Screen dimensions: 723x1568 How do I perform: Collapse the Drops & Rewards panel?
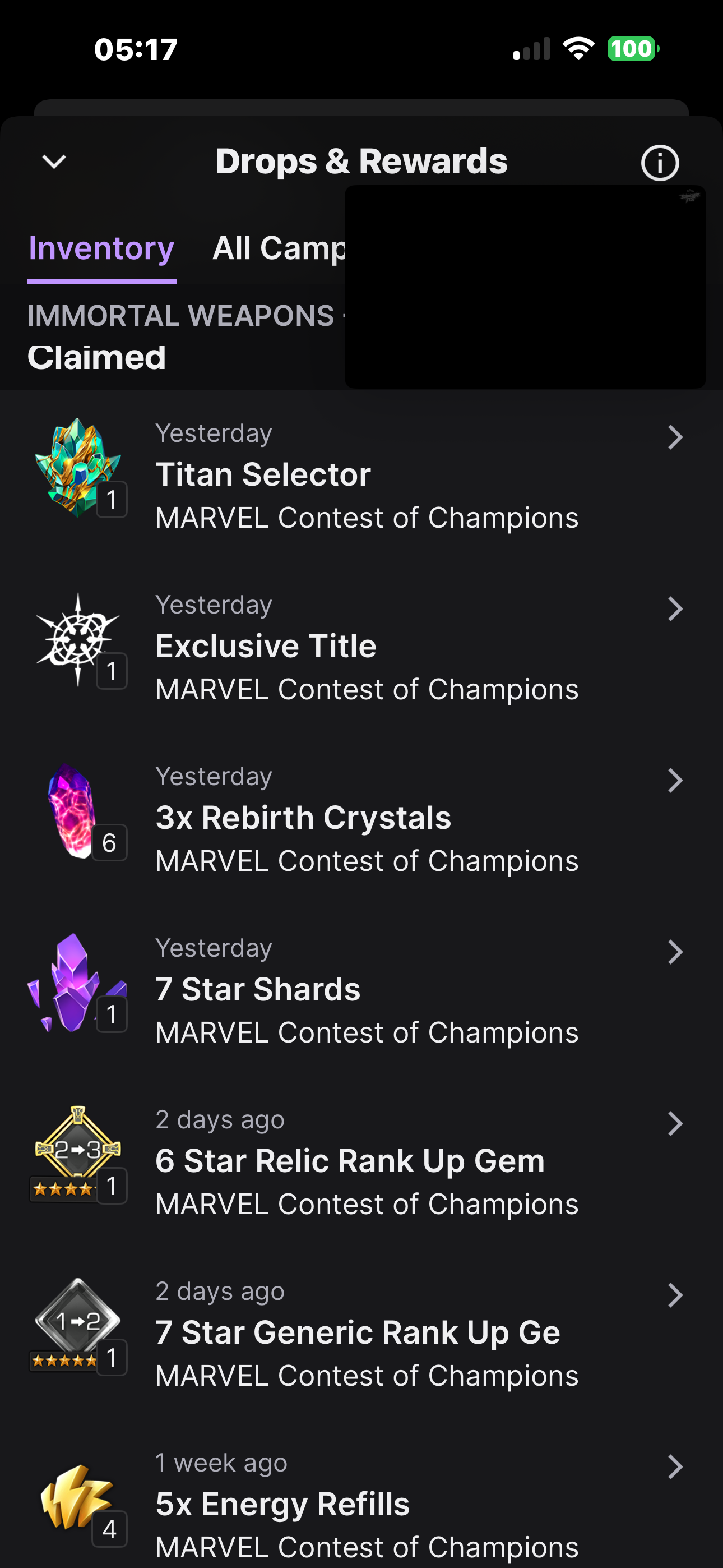[54, 162]
